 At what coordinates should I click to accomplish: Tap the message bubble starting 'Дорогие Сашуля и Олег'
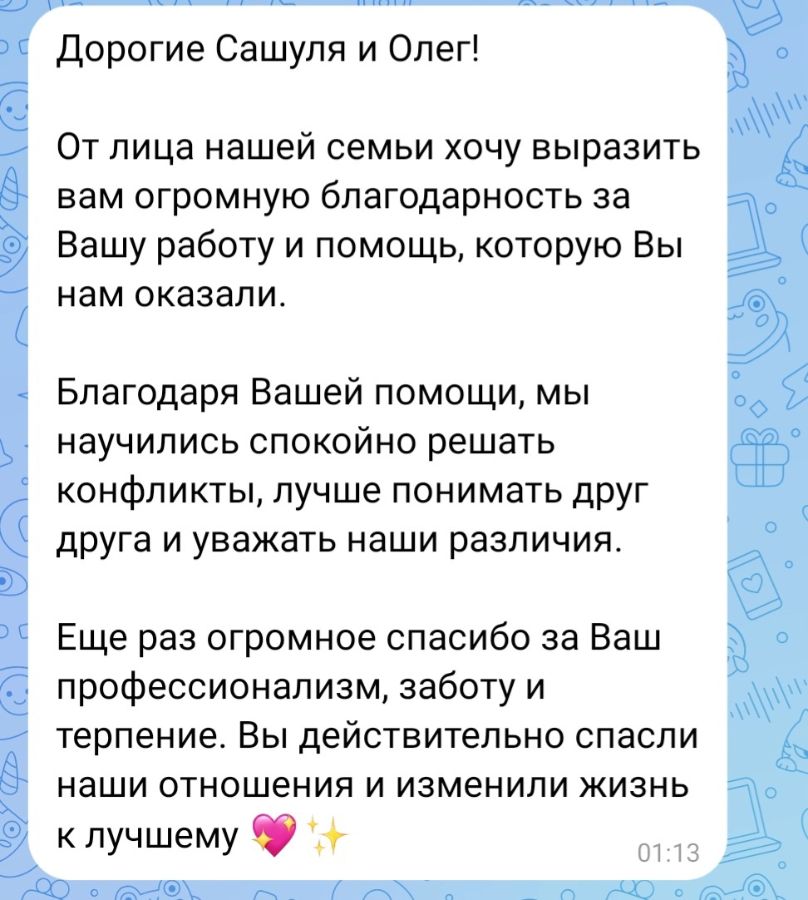click(380, 440)
